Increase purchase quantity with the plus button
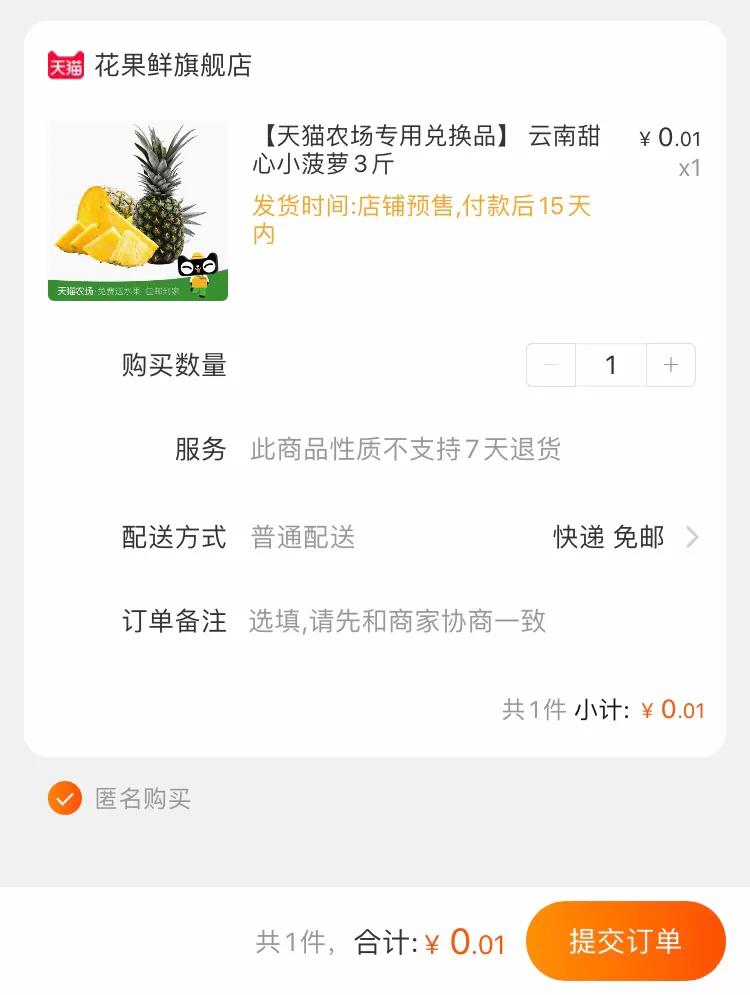This screenshot has height=995, width=750. [x=670, y=365]
